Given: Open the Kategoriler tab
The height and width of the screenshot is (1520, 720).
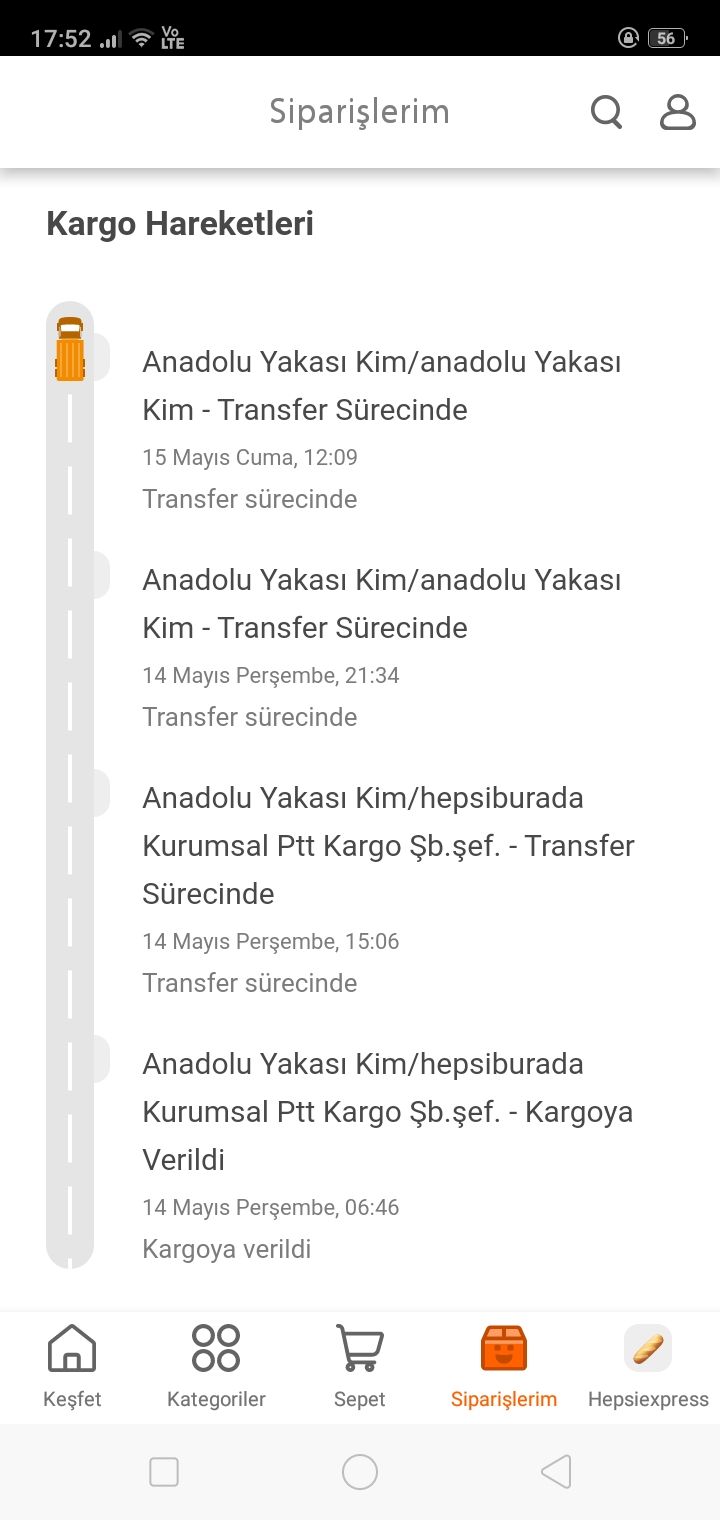Looking at the screenshot, I should click(216, 1365).
